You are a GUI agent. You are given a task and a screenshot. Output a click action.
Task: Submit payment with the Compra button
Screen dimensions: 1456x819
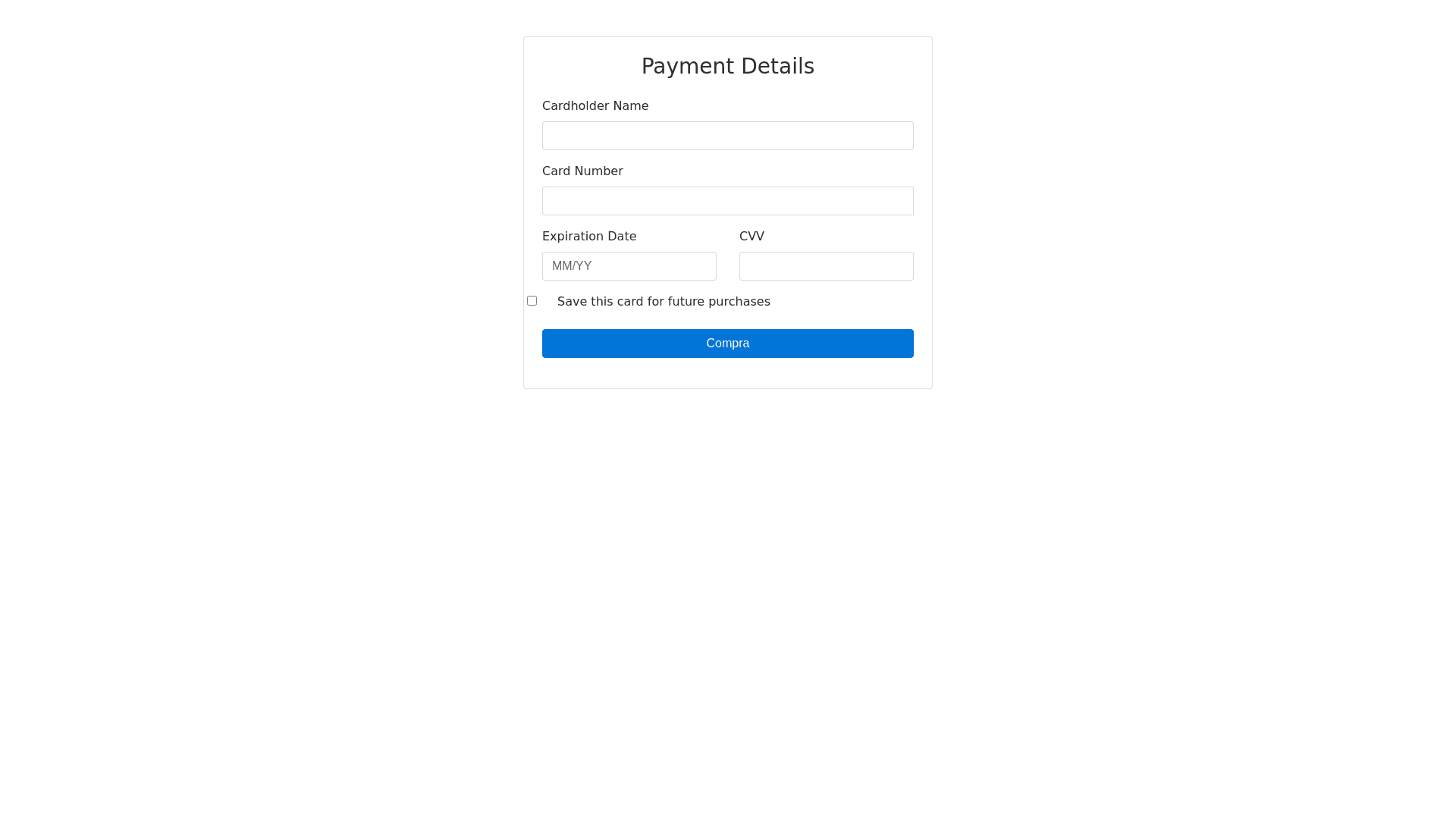point(727,344)
